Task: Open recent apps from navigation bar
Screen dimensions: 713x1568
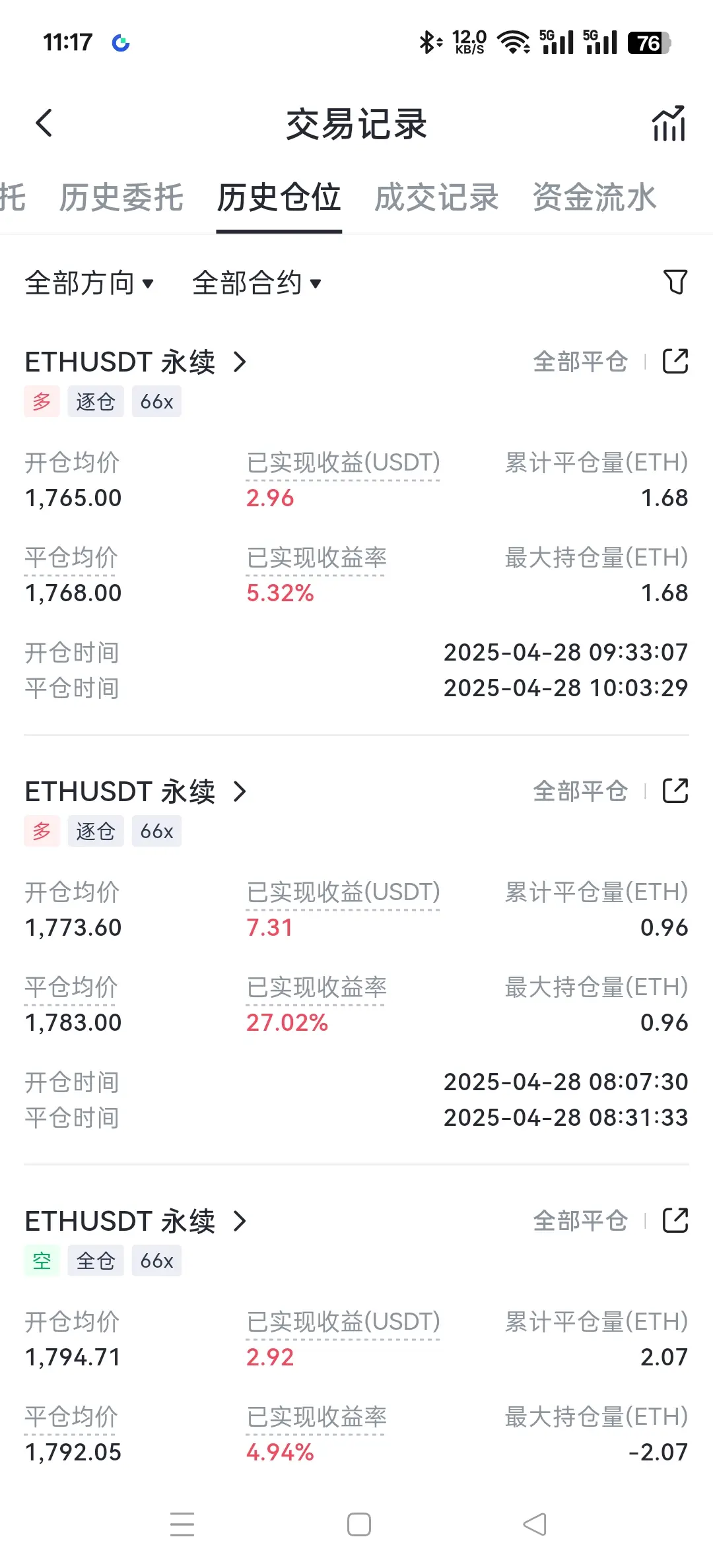Action: [182, 1524]
